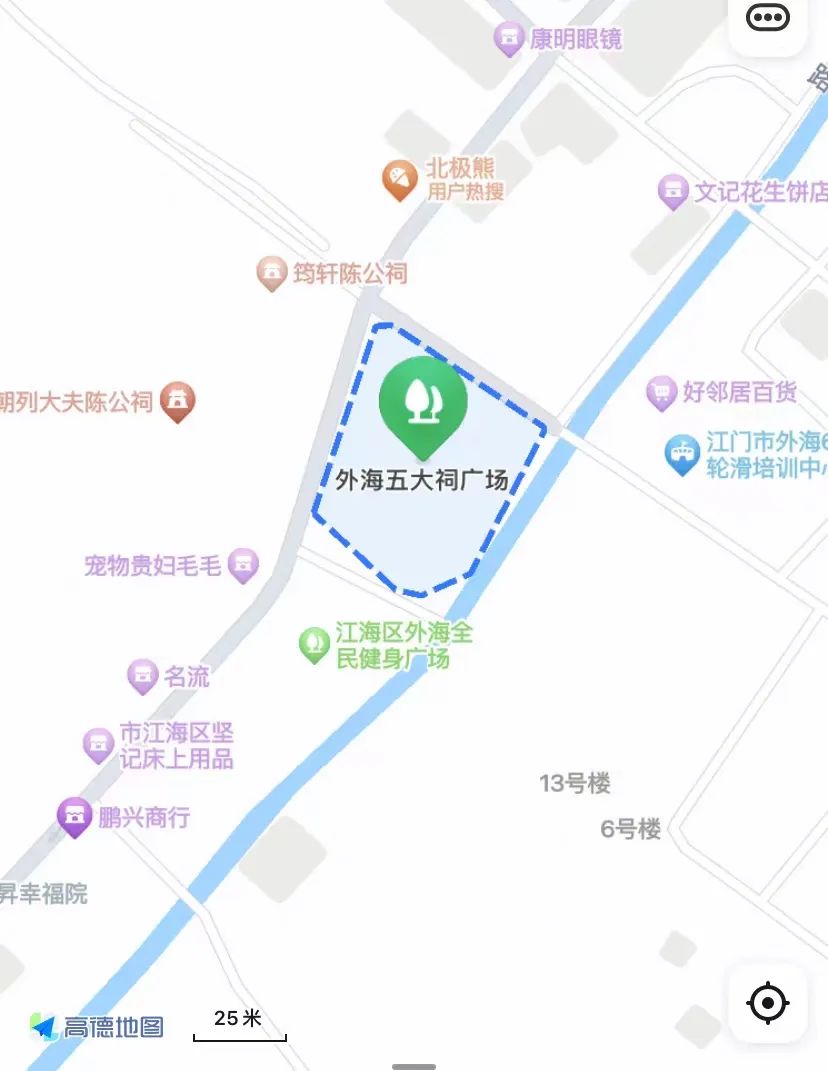The image size is (828, 1071).
Task: View the 市江海区坚记床上用品 shop marker
Action: click(x=98, y=745)
